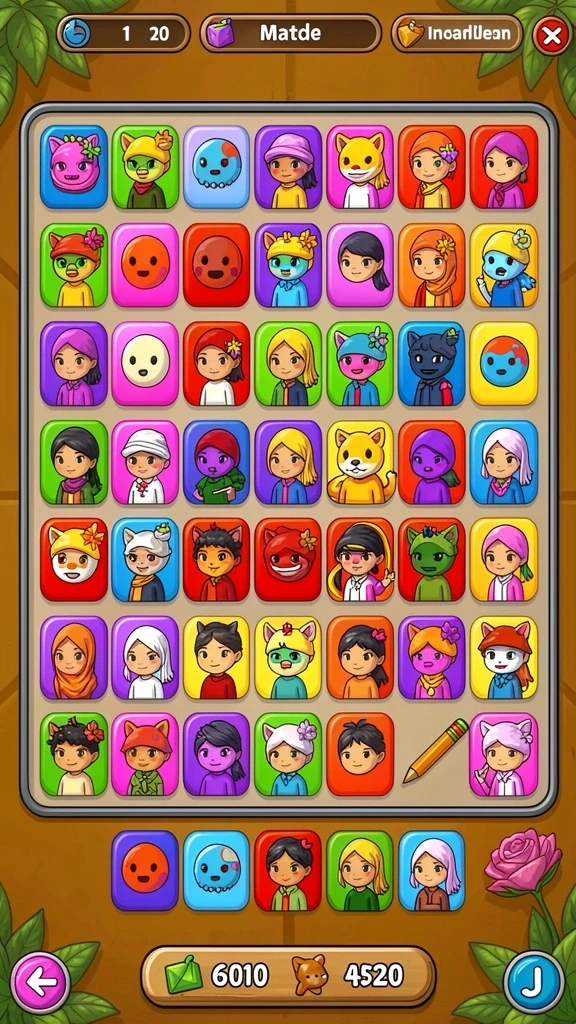Screen dimensions: 576x1024
Task: Pick the cream face tile on pink
Action: [145, 364]
